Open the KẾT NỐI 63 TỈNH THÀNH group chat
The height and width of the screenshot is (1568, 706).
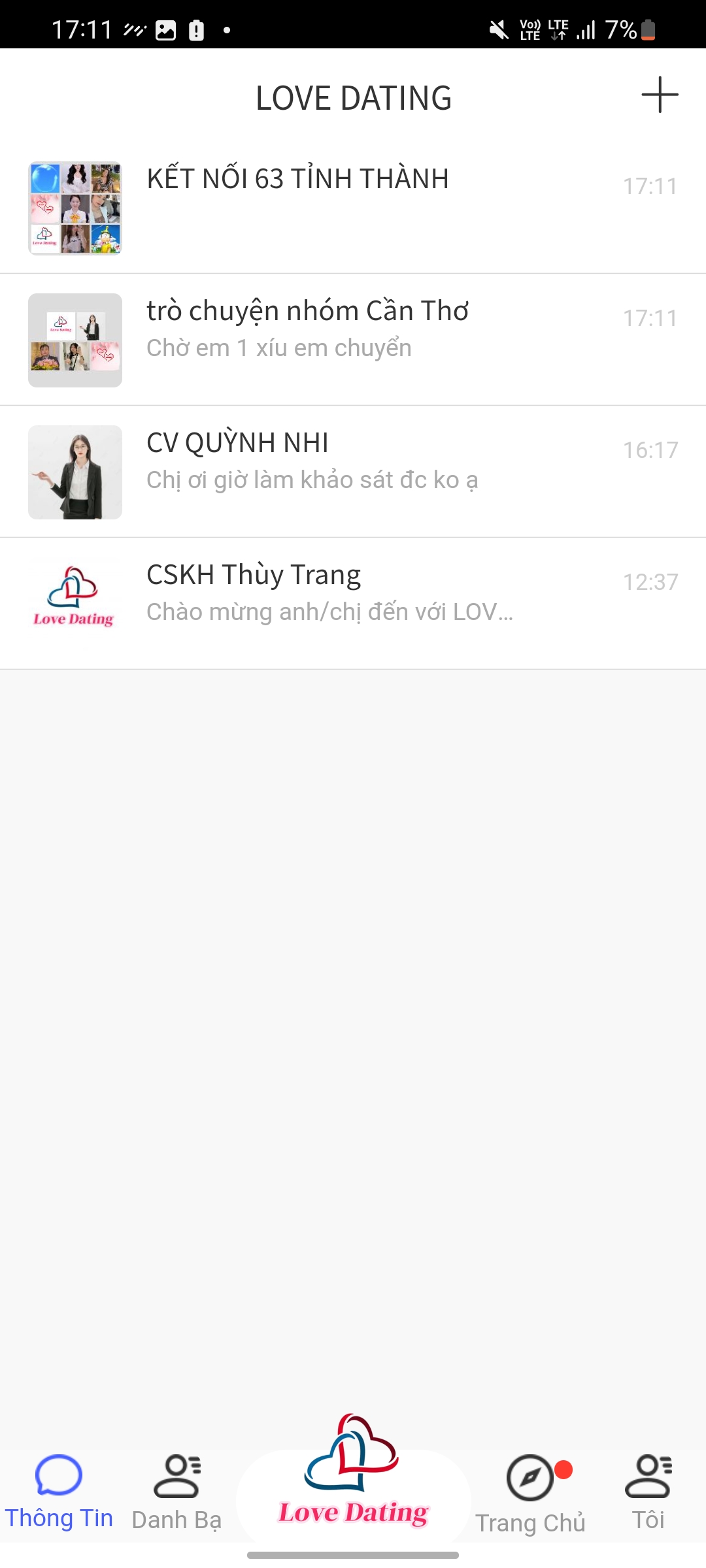click(353, 208)
